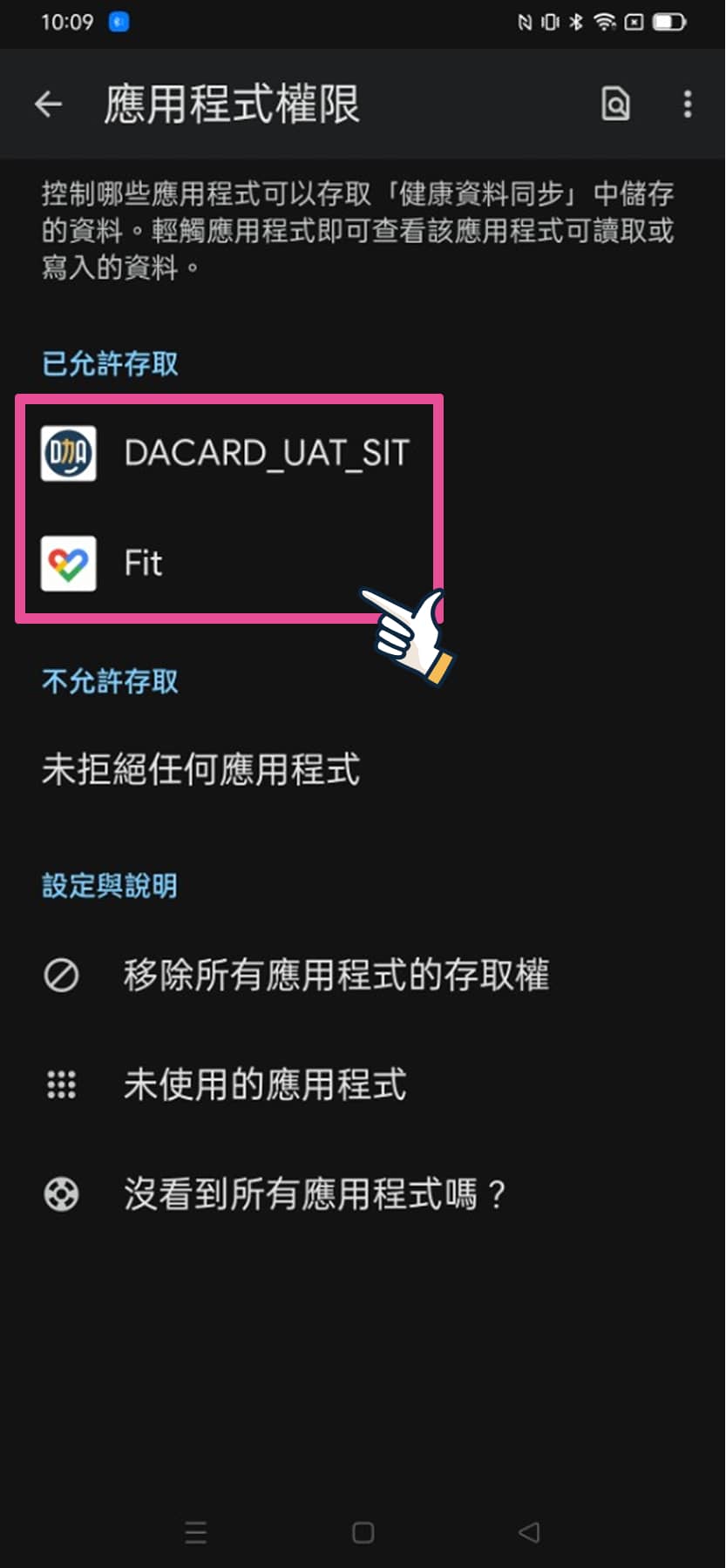
Task: Go back using the top arrow
Action: (49, 105)
